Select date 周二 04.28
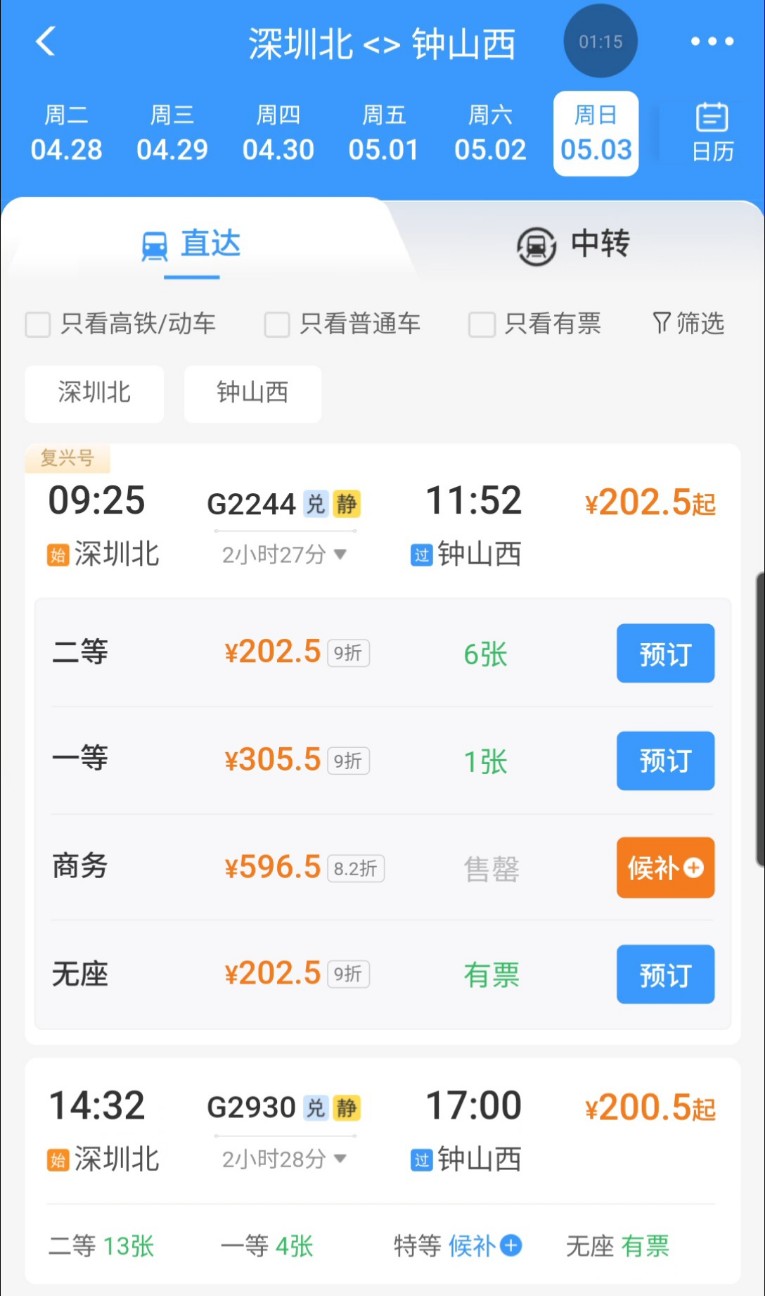Screen dimensions: 765x1296 click(x=66, y=133)
